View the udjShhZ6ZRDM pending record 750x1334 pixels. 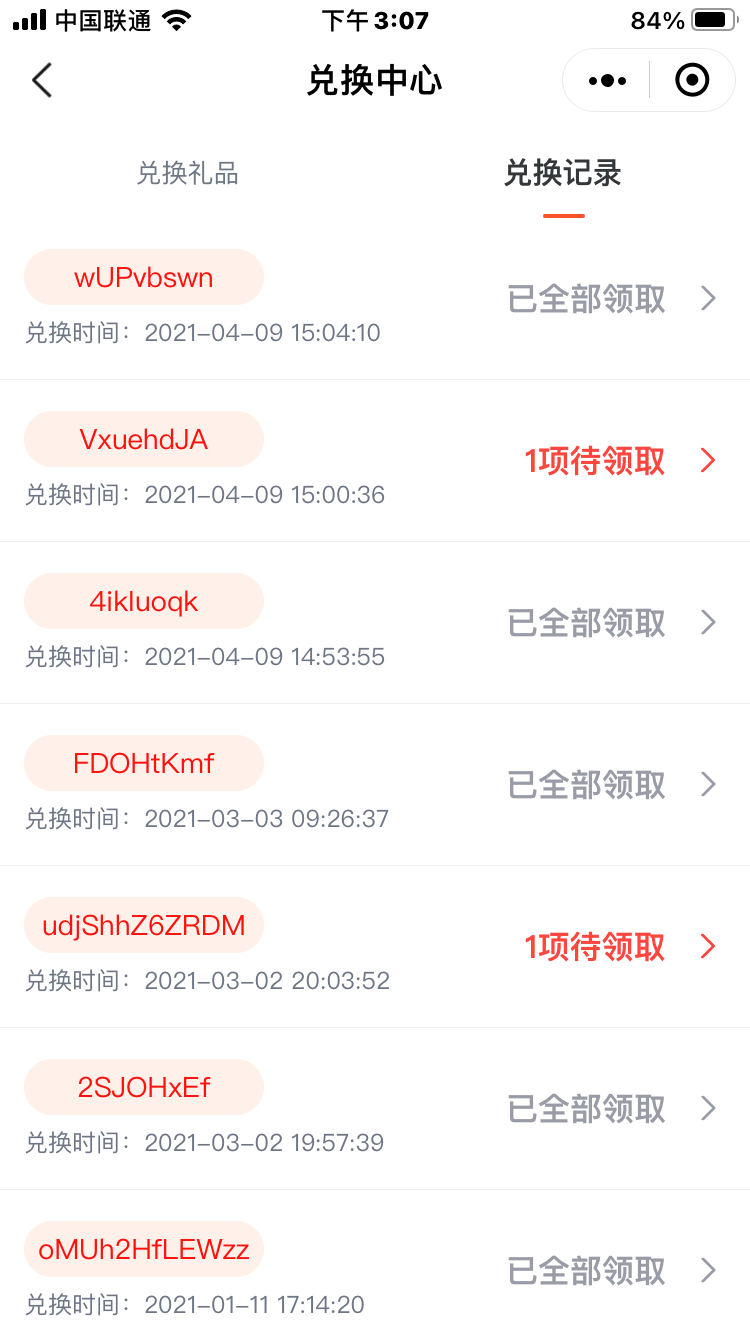tap(375, 947)
